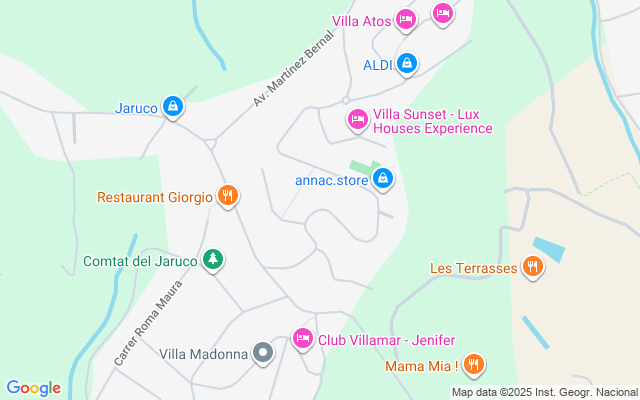Image resolution: width=640 pixels, height=400 pixels.
Task: Select the Les Terrasses restaurant pin
Action: [x=532, y=267]
